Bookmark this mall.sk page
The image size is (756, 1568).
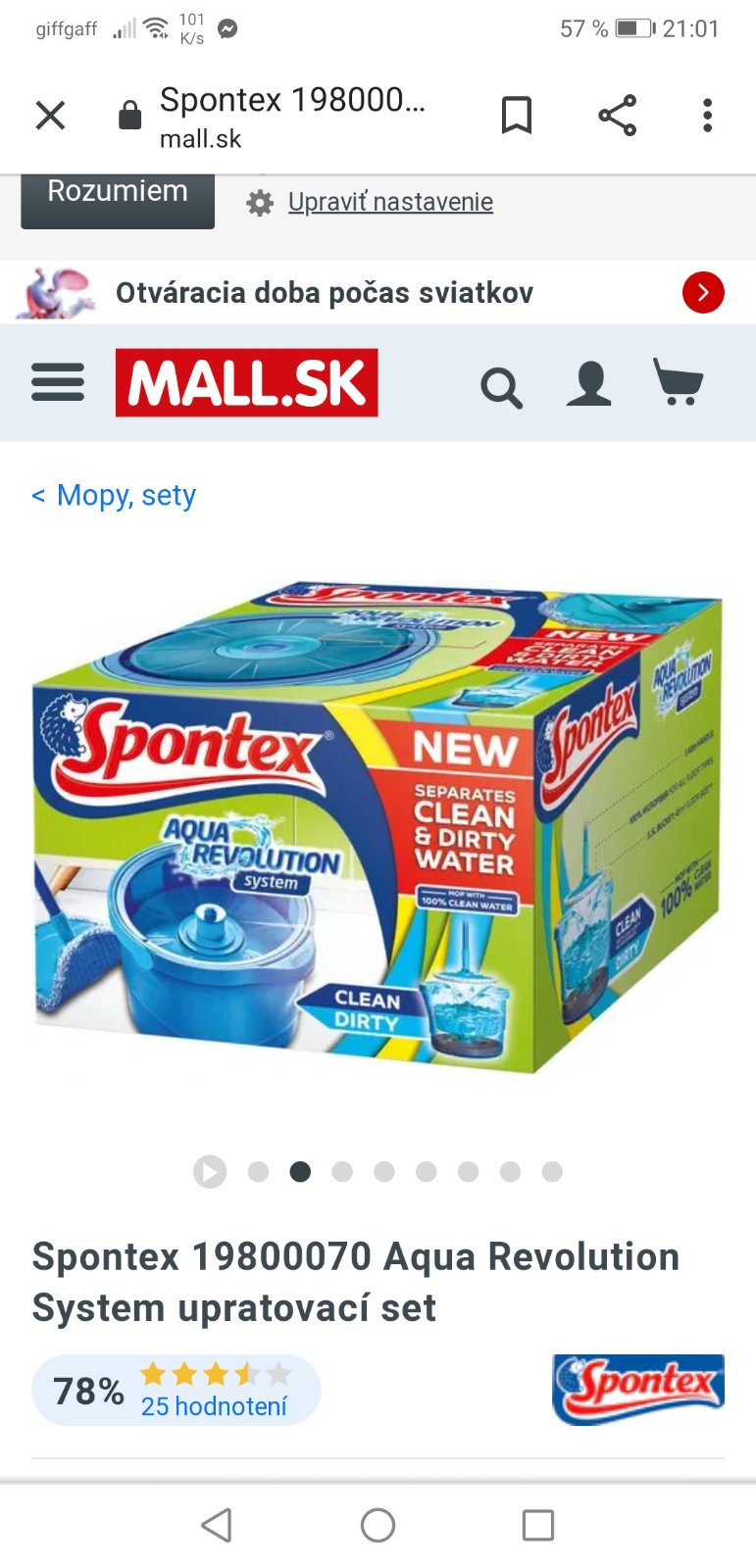517,116
